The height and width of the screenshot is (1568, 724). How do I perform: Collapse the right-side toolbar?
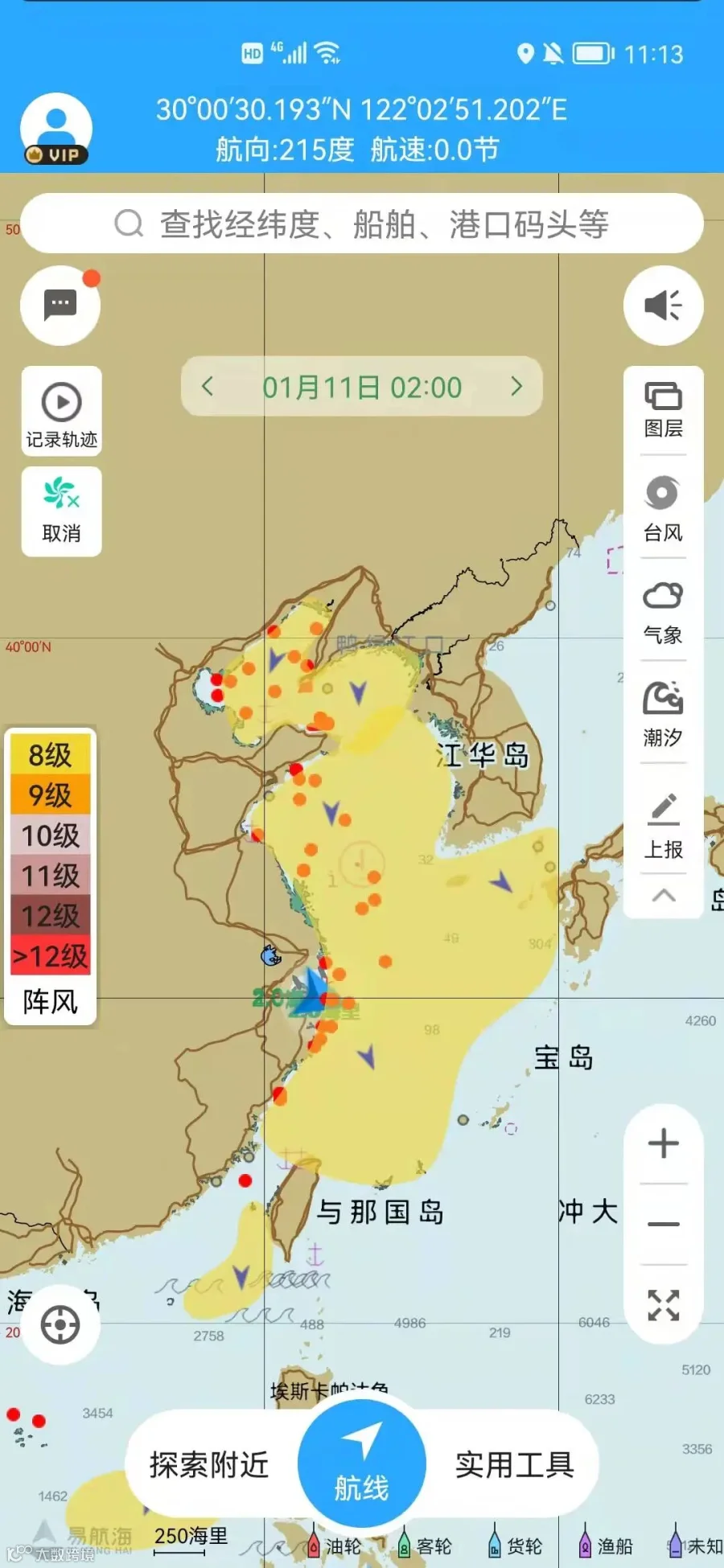664,895
